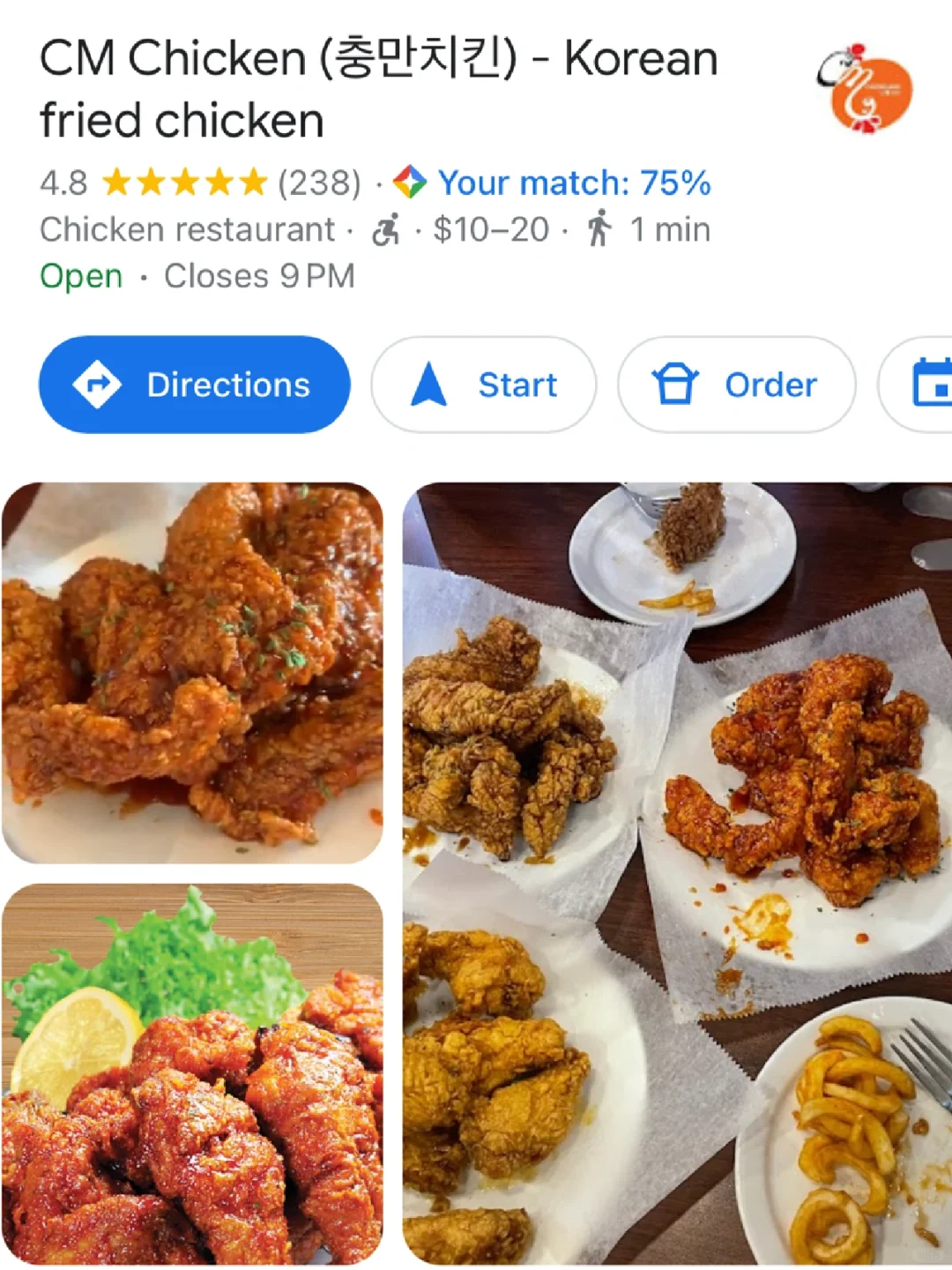Click the walking person icon next to 1 min

[x=600, y=229]
